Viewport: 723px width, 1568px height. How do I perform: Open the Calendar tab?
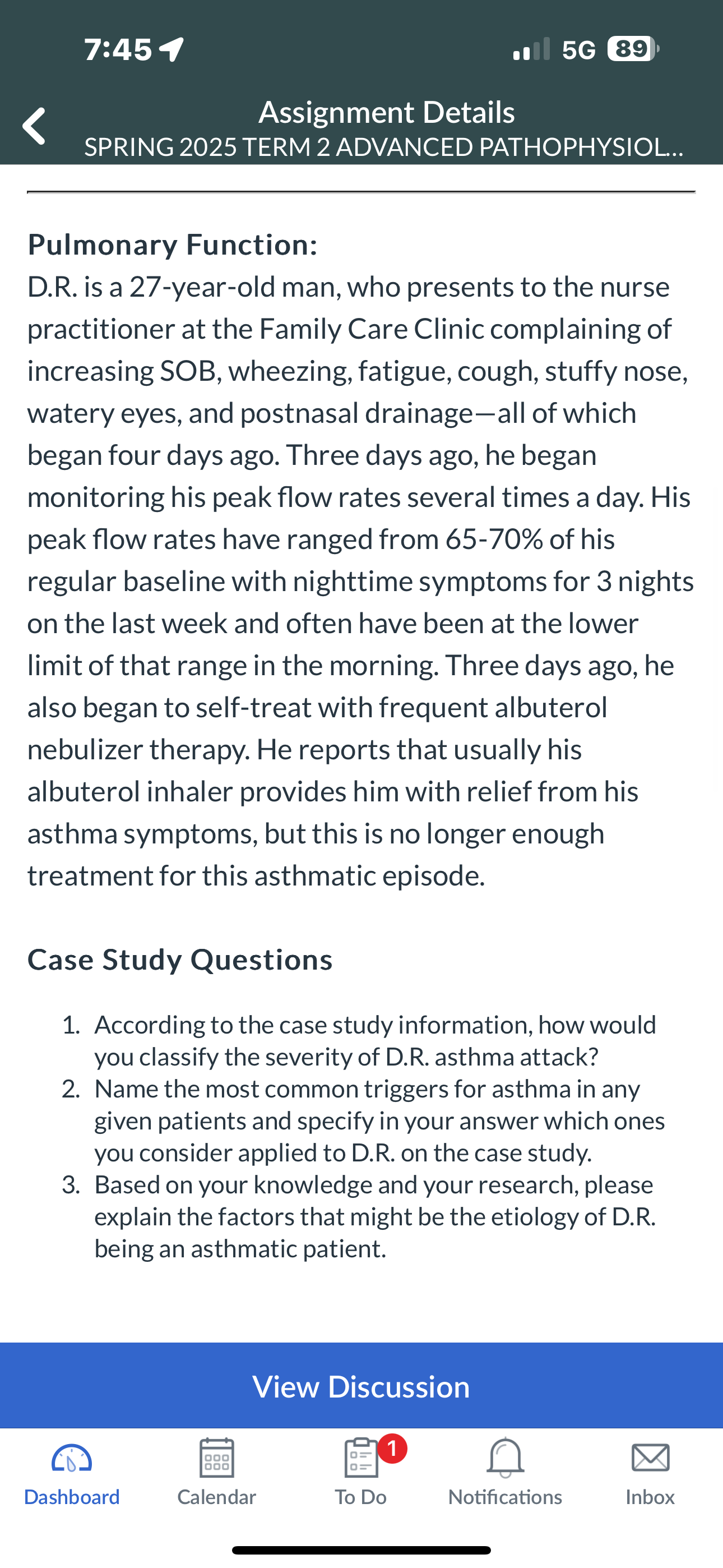click(x=217, y=1473)
